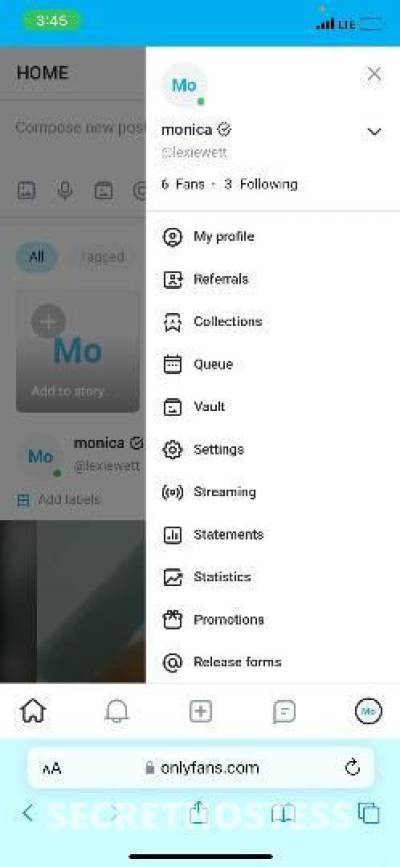Screen dimensions: 400x867
Task: Open Release forms
Action: 273,662
